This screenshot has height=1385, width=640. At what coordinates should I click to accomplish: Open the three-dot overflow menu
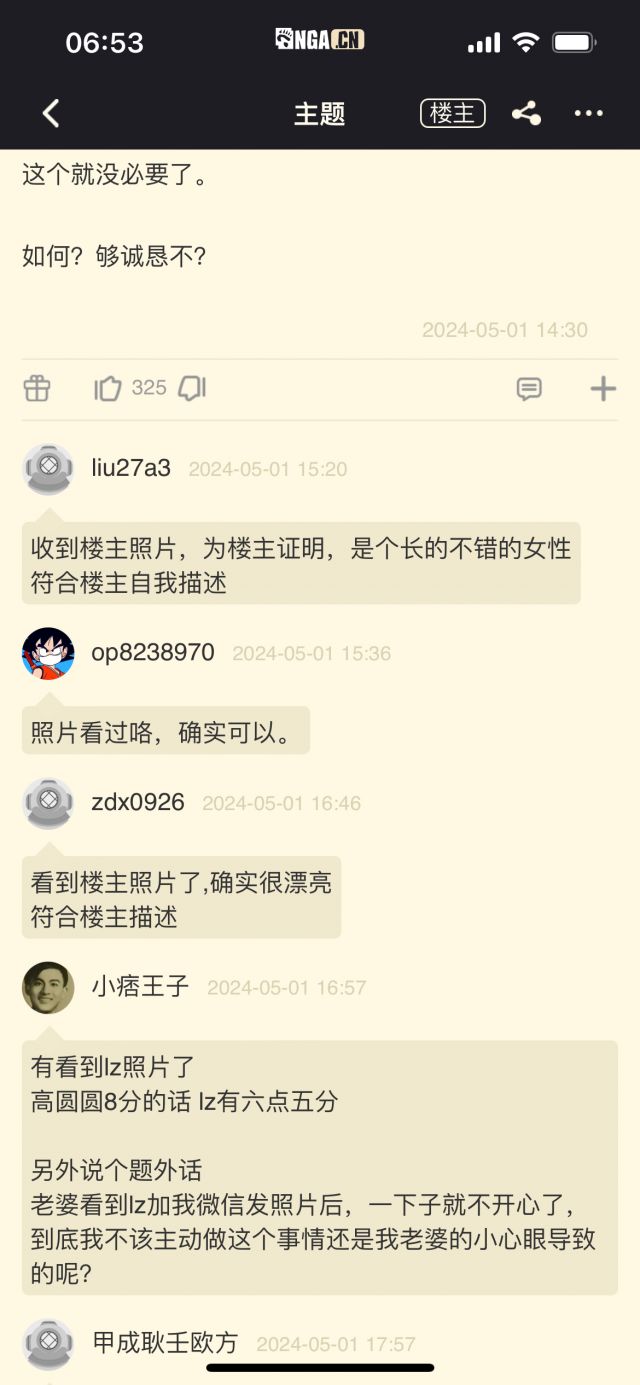pos(588,113)
